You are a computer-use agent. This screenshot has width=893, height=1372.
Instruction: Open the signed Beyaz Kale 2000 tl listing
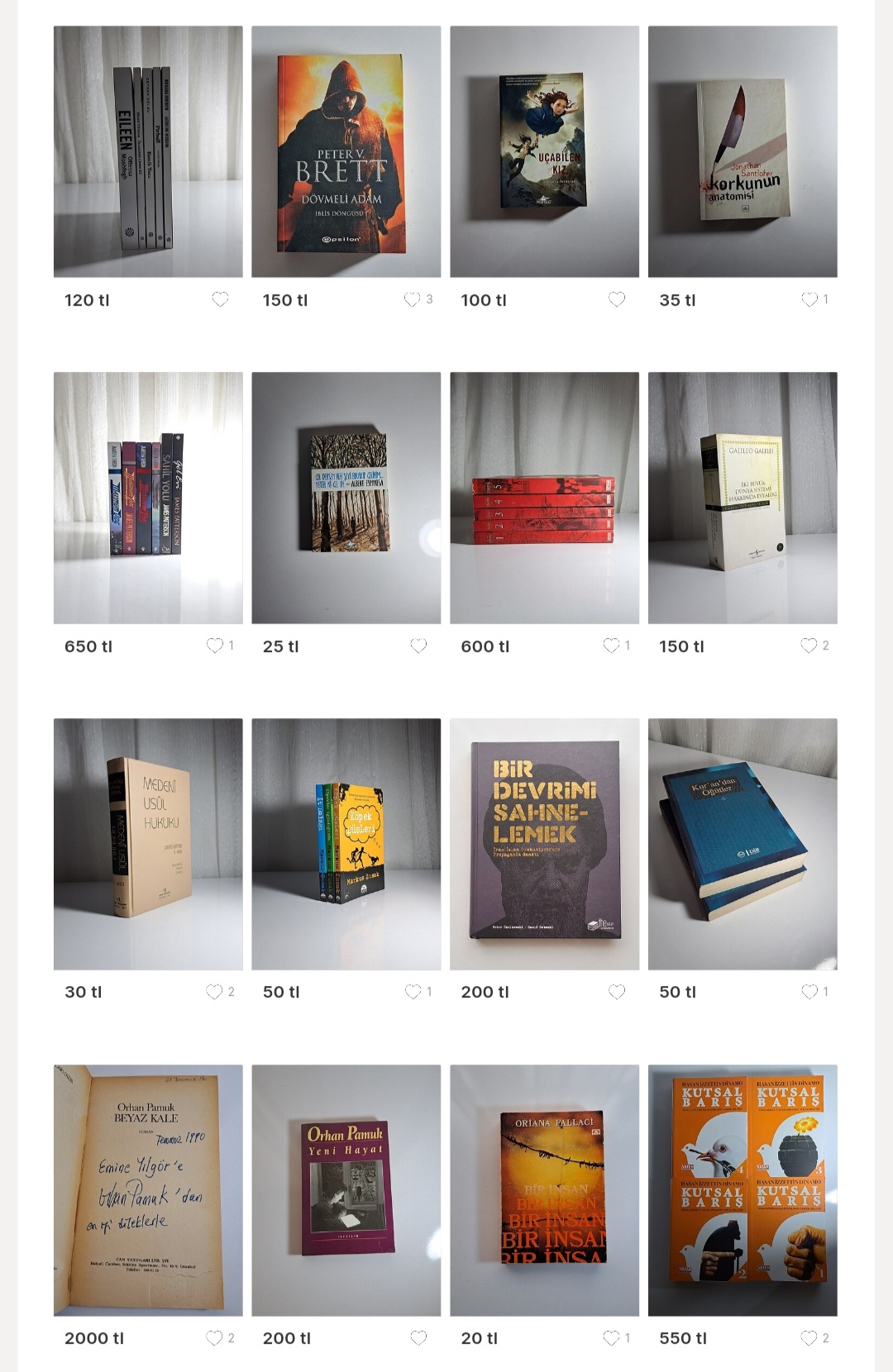(x=148, y=1190)
